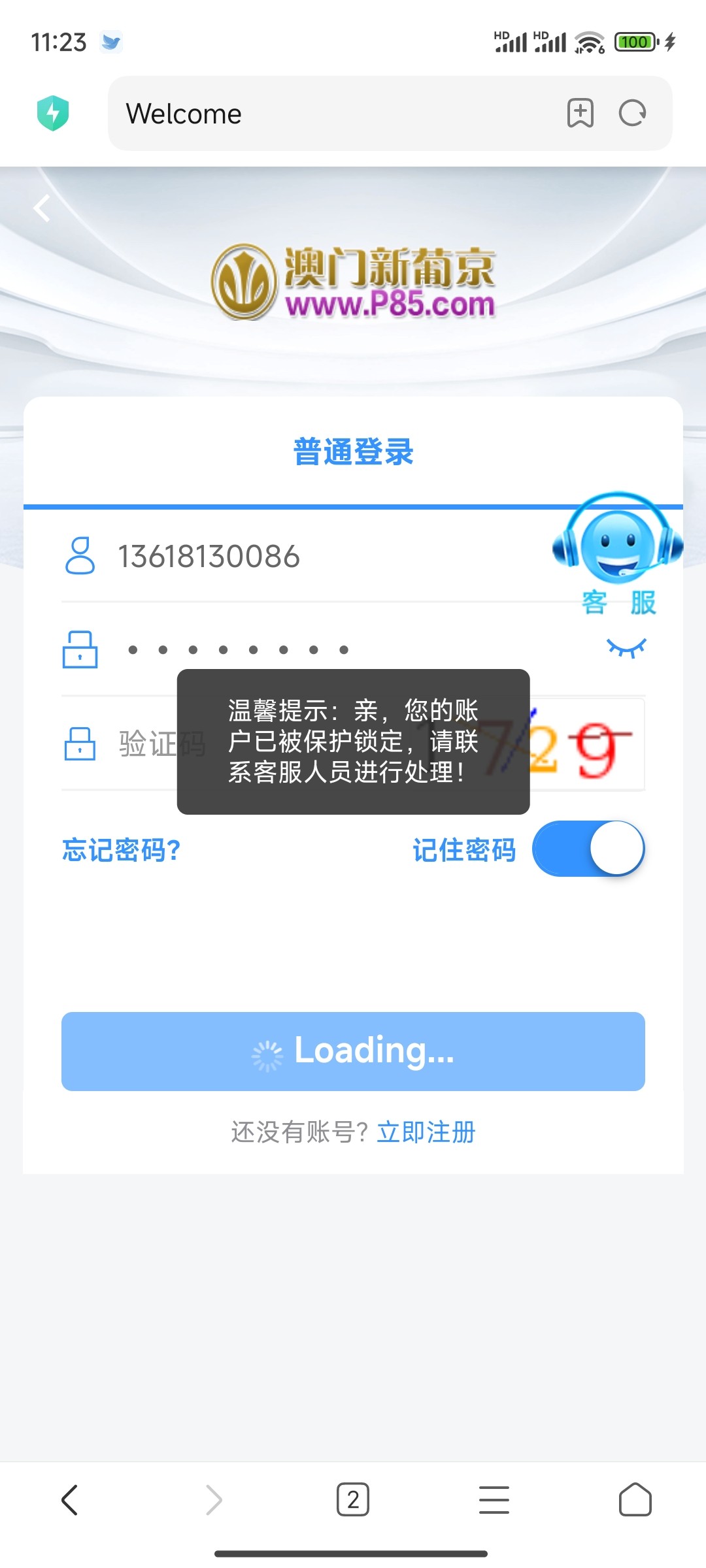The image size is (706, 1568).
Task: Select the 普通登录 login tab
Action: [352, 452]
